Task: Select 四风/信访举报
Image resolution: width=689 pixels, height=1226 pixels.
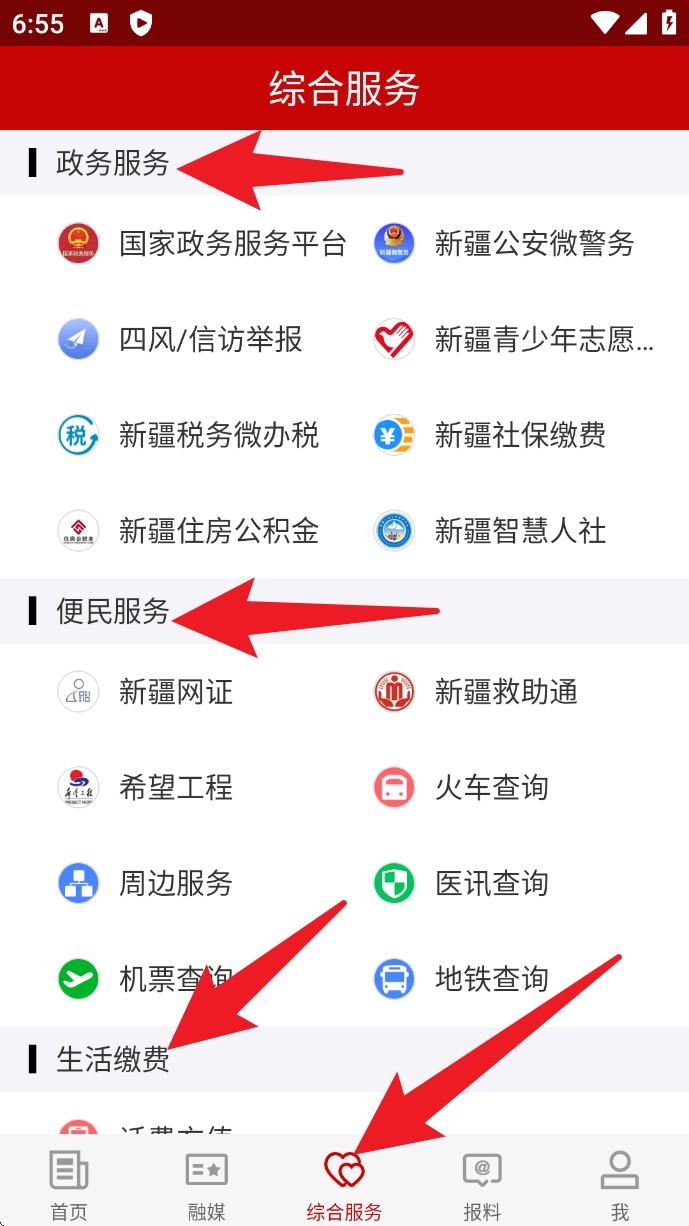Action: coord(180,339)
